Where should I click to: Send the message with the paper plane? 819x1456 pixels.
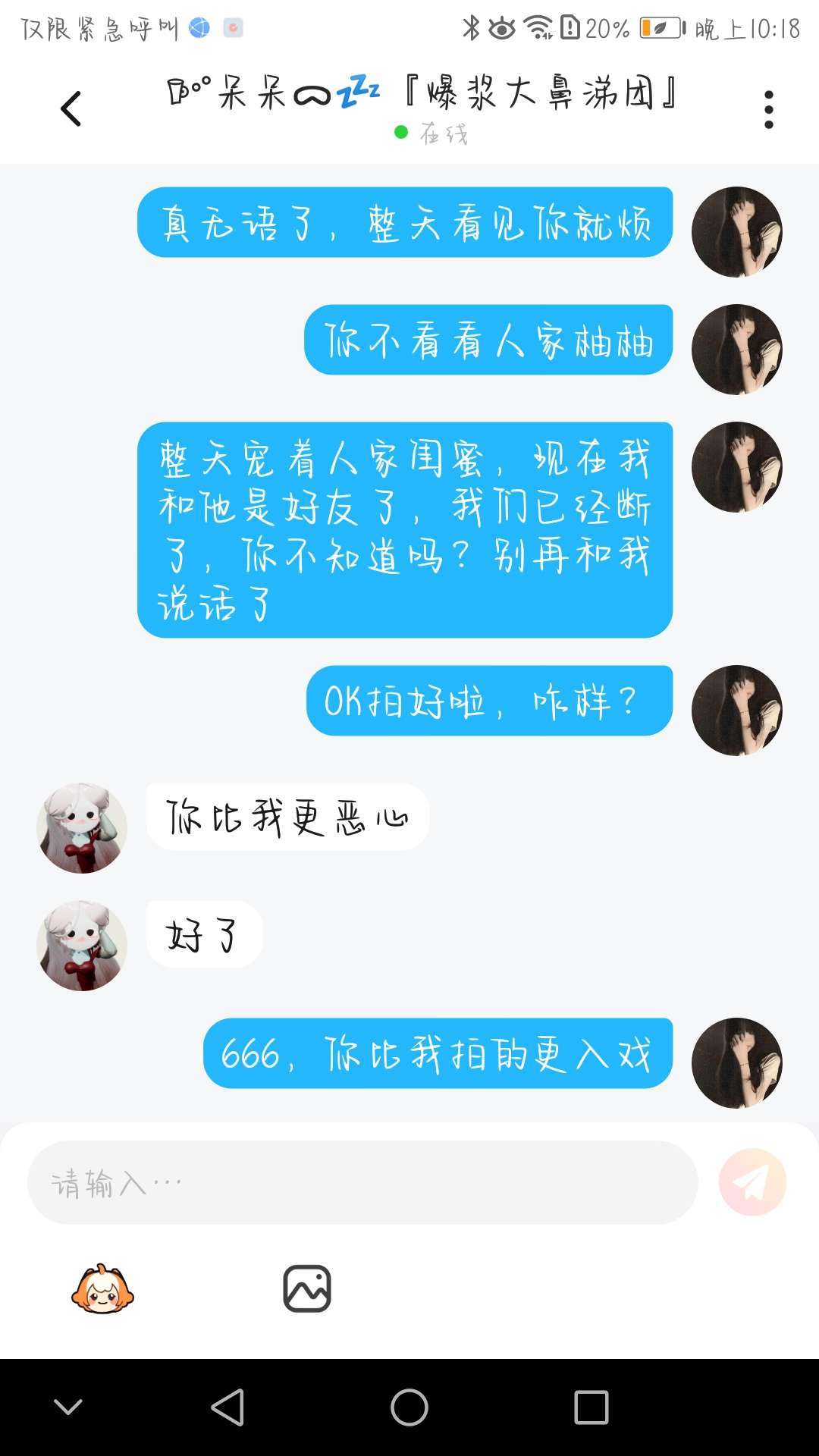[752, 1182]
